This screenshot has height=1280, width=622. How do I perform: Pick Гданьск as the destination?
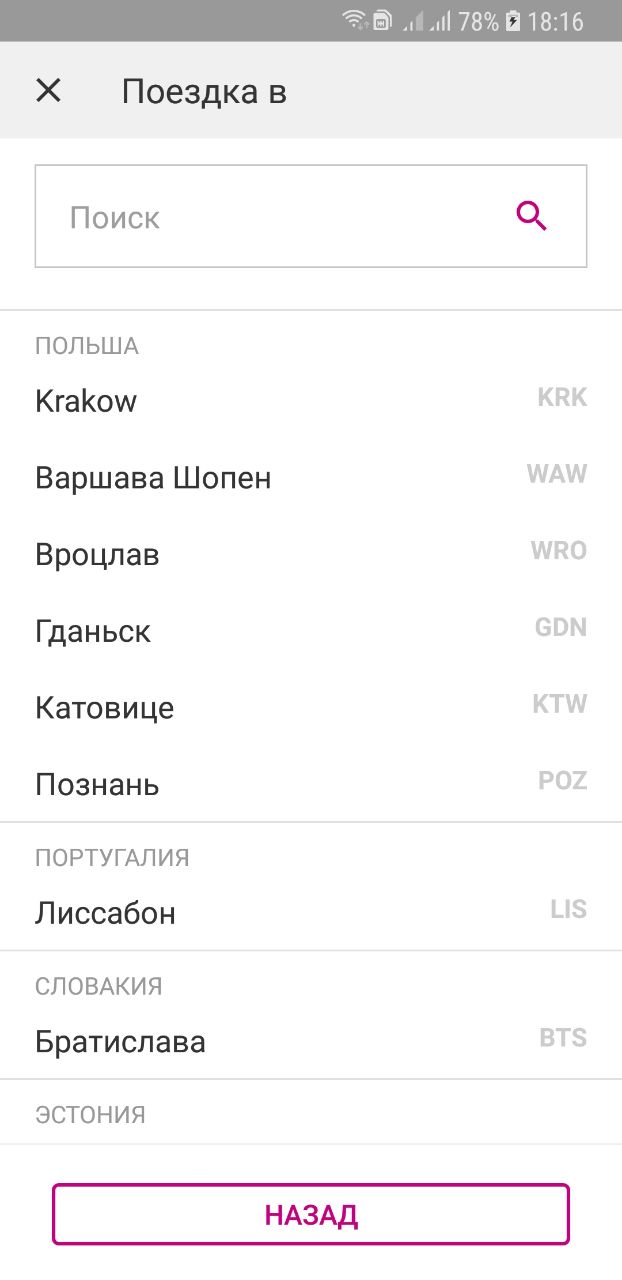click(x=311, y=631)
